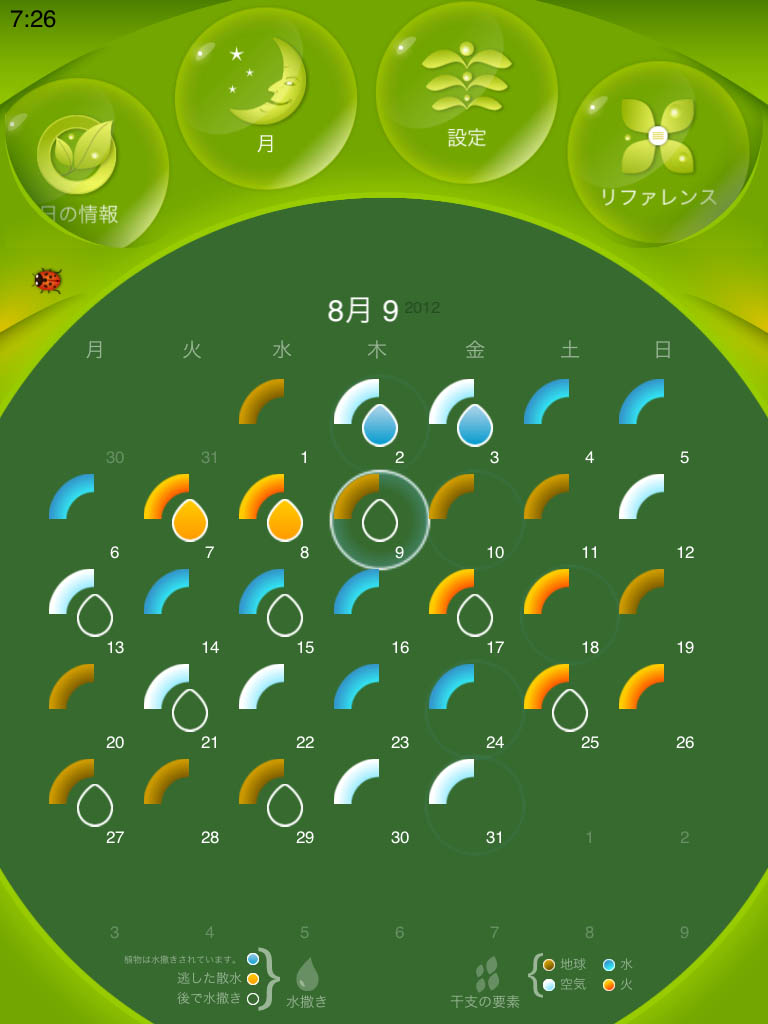Choose August 27 on the calendar

point(94,805)
